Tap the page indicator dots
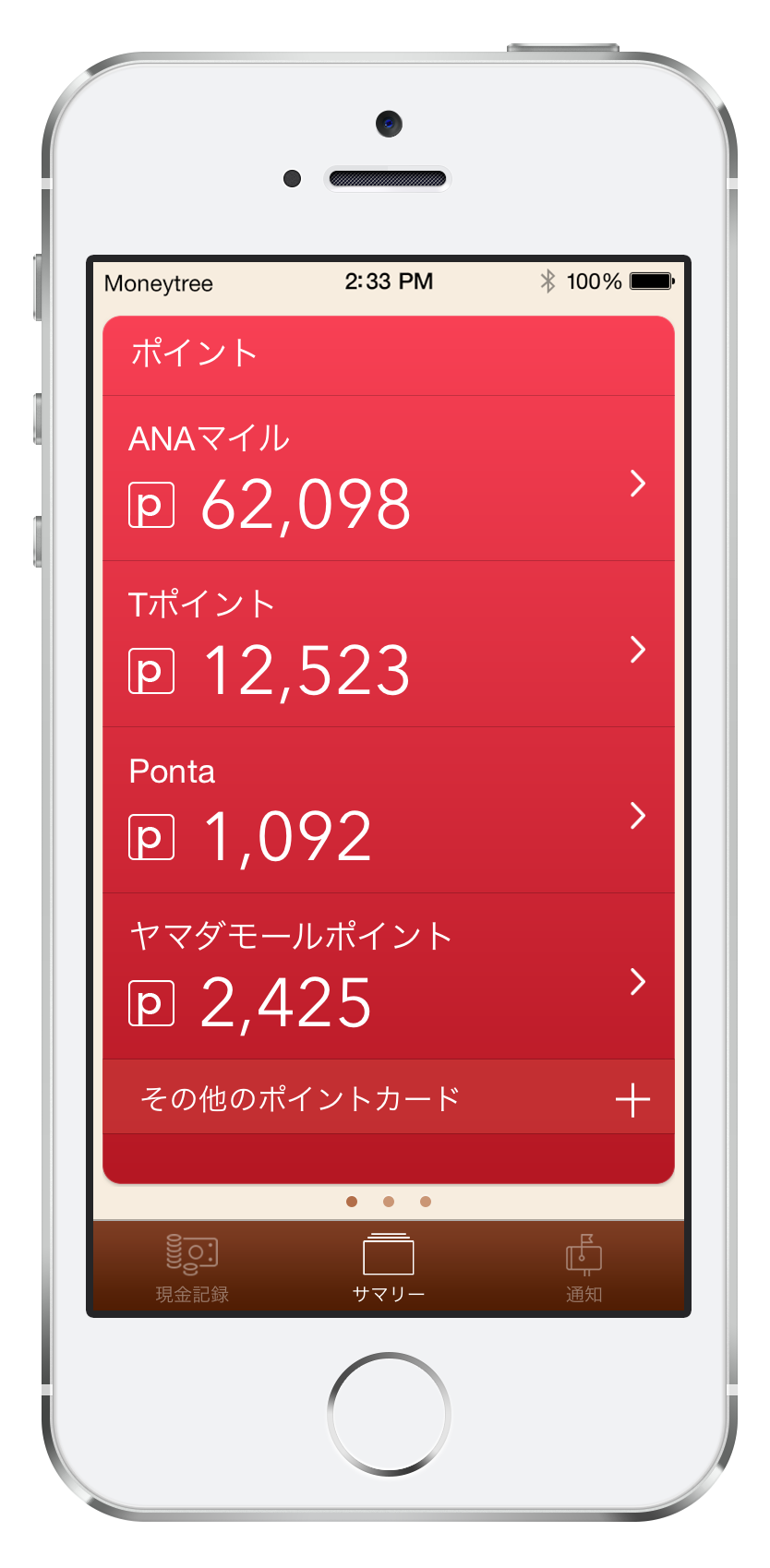Image resolution: width=770 pixels, height=1568 pixels. click(389, 1202)
